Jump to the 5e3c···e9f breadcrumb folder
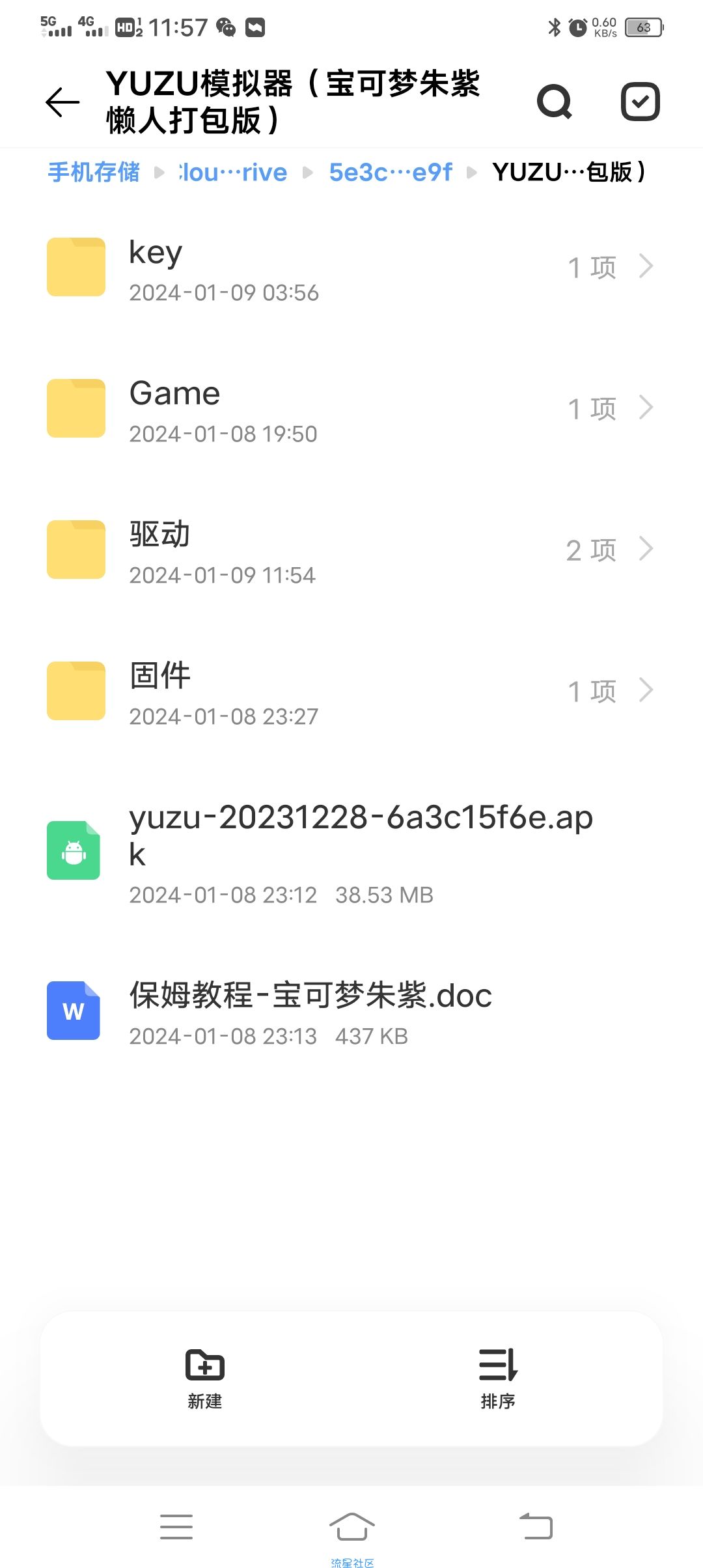 pos(391,172)
